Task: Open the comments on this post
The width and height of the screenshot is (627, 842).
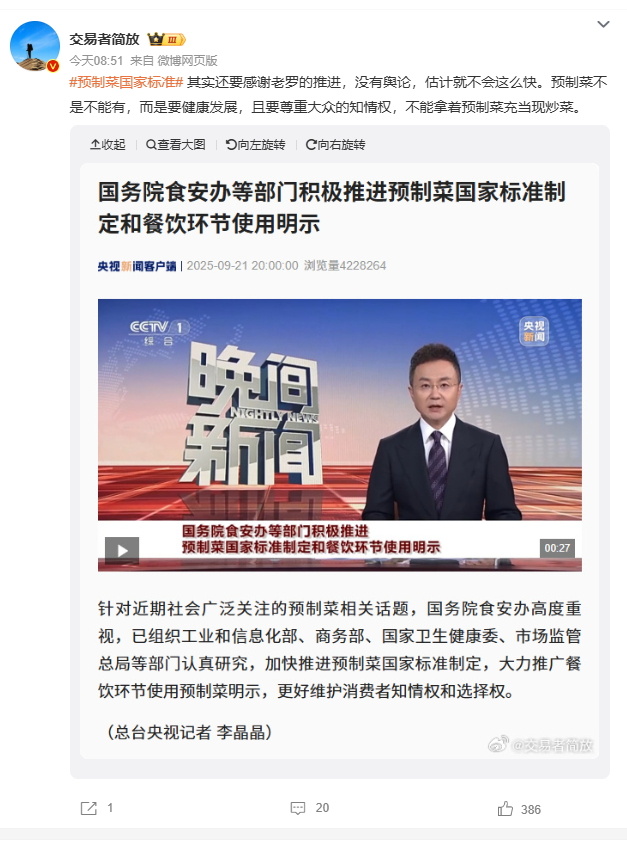Action: [308, 808]
